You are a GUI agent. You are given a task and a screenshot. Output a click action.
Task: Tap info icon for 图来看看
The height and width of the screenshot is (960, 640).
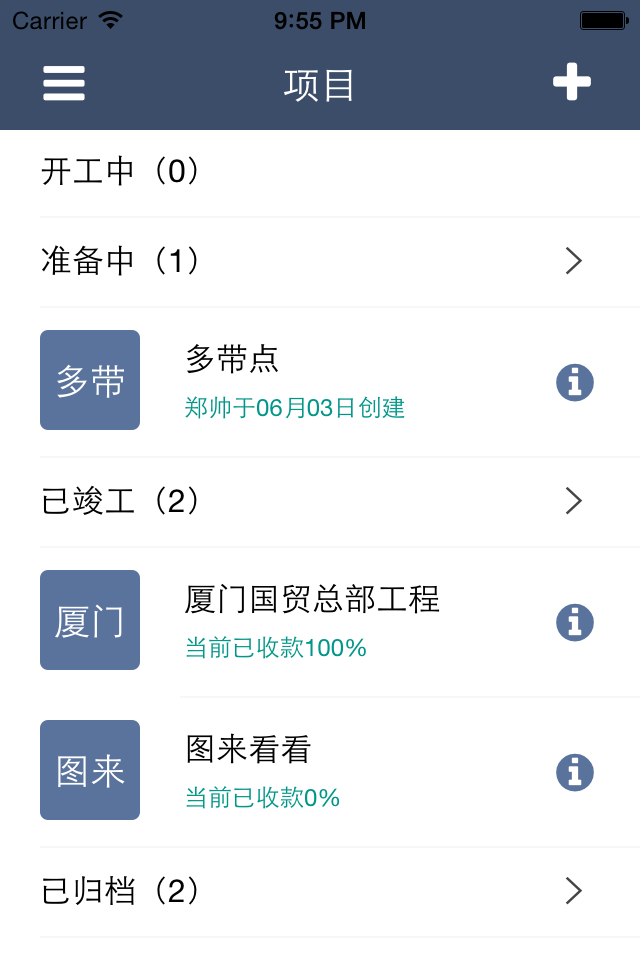(x=575, y=772)
